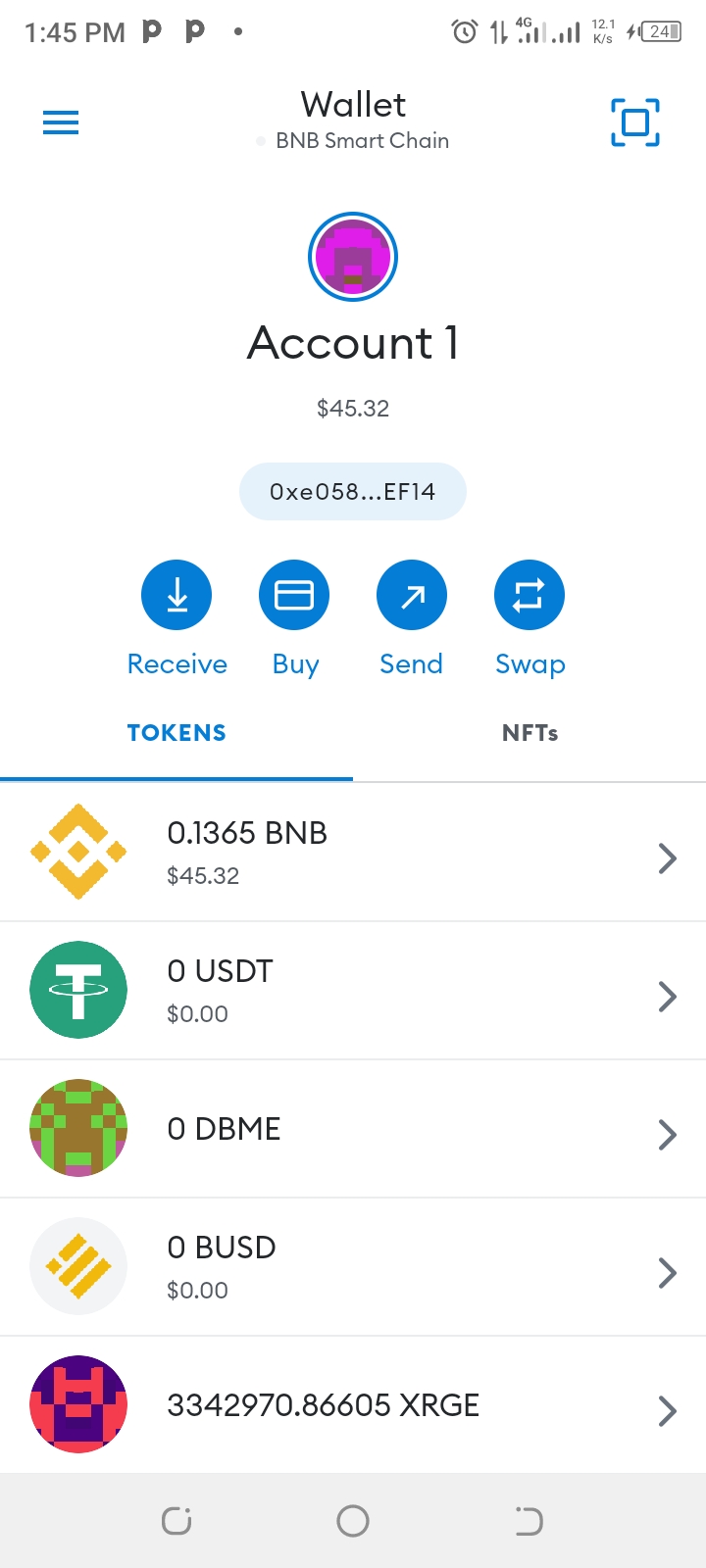706x1568 pixels.
Task: Open the Account 1 avatar
Action: pos(353,257)
